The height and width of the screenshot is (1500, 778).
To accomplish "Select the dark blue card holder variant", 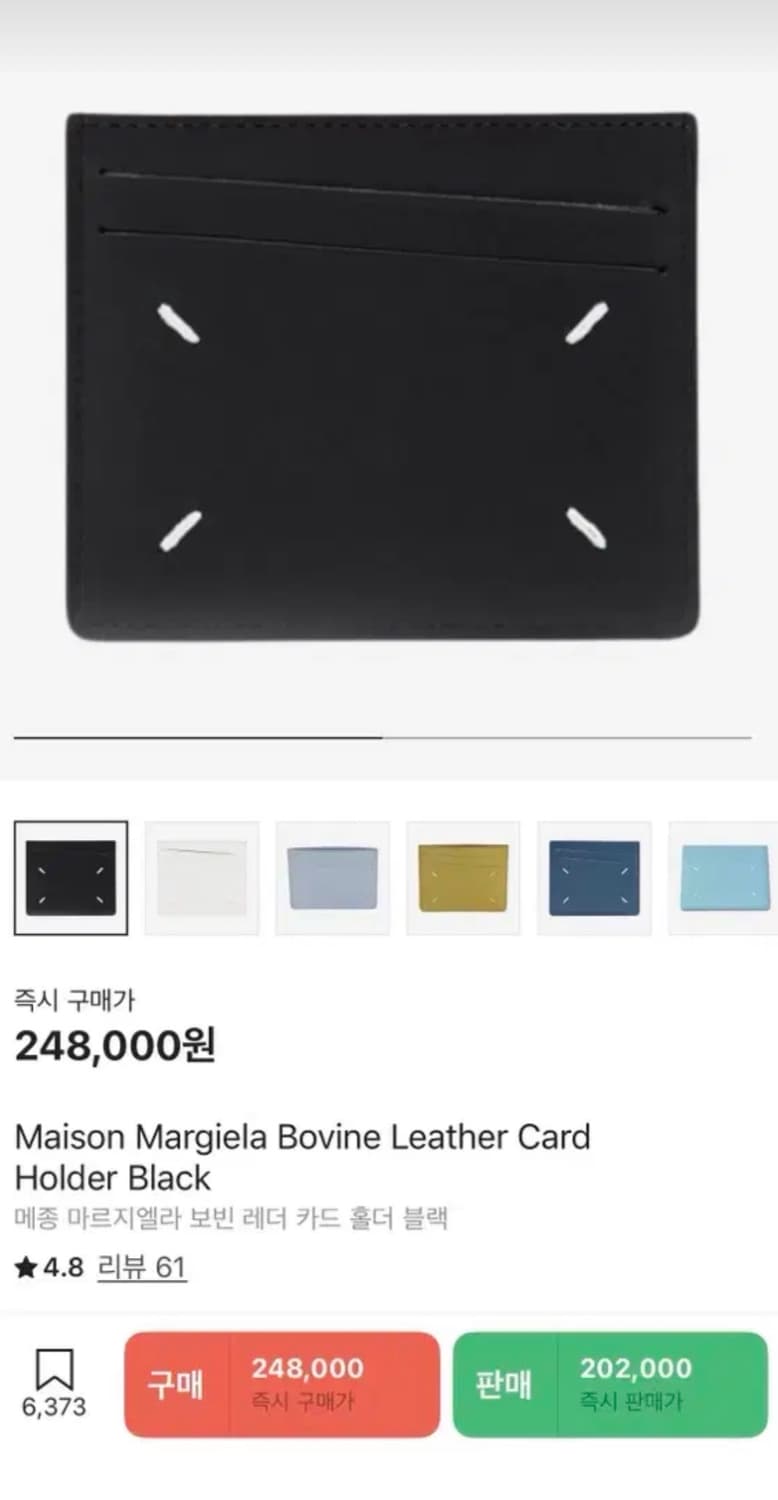I will (x=594, y=877).
